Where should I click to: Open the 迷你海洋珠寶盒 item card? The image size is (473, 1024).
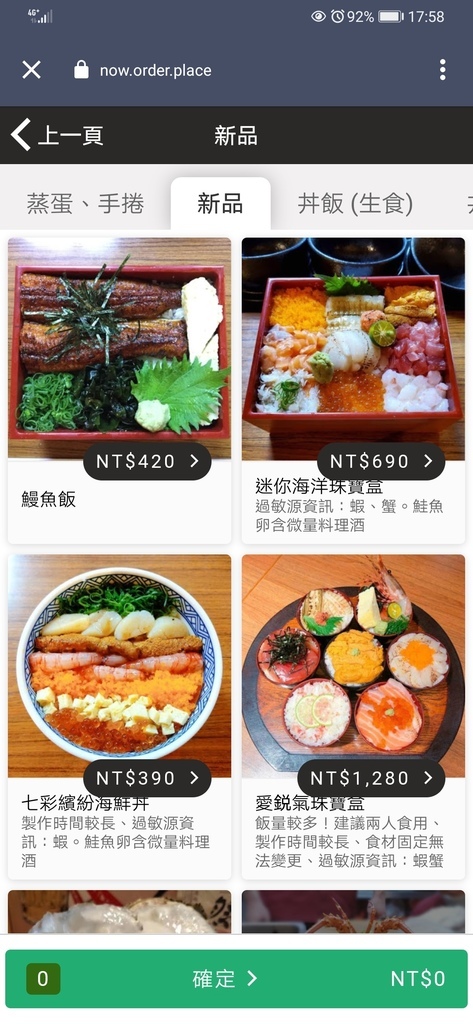(x=353, y=391)
